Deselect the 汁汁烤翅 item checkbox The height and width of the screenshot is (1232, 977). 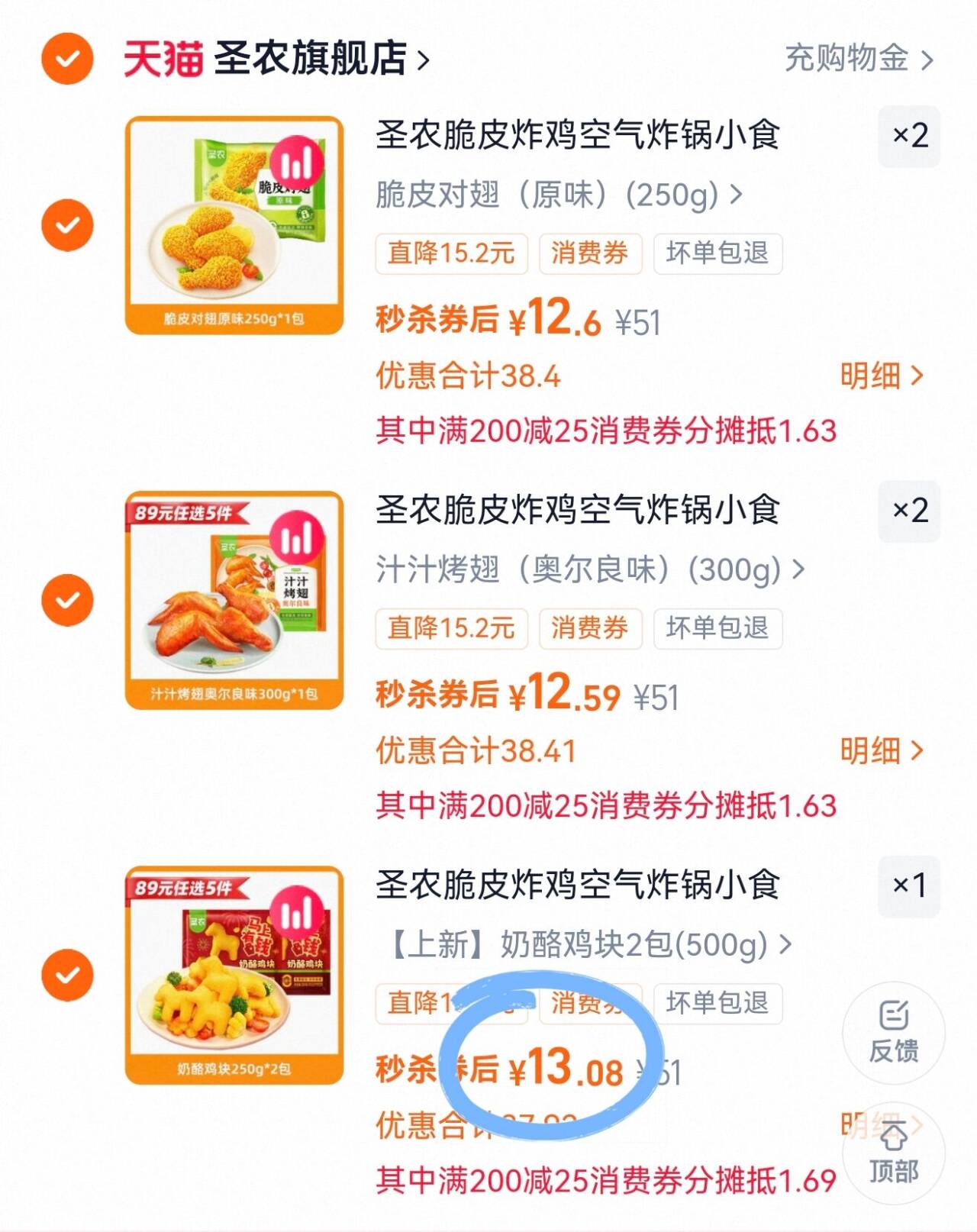[67, 600]
